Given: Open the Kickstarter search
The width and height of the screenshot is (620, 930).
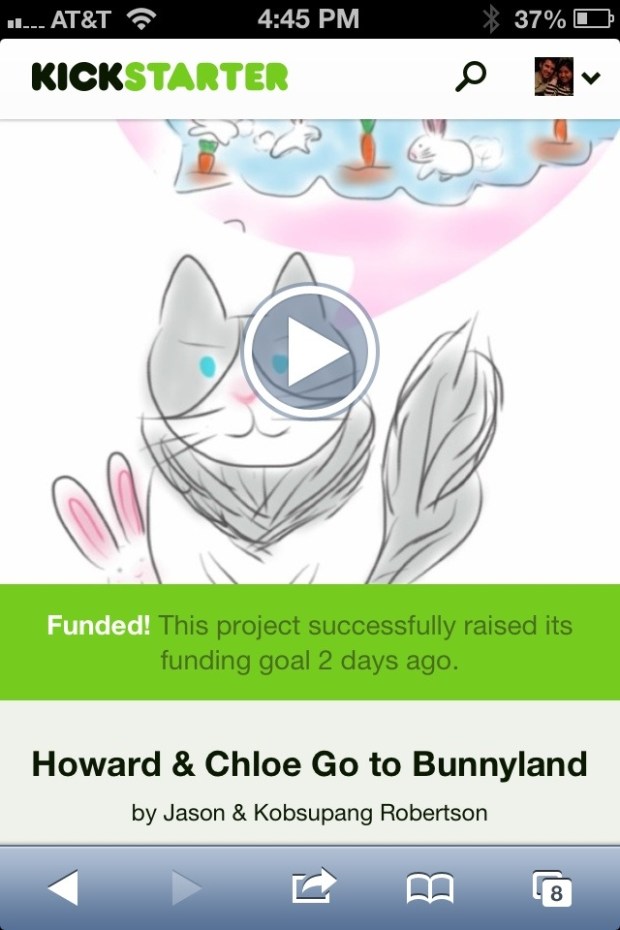Looking at the screenshot, I should 470,77.
